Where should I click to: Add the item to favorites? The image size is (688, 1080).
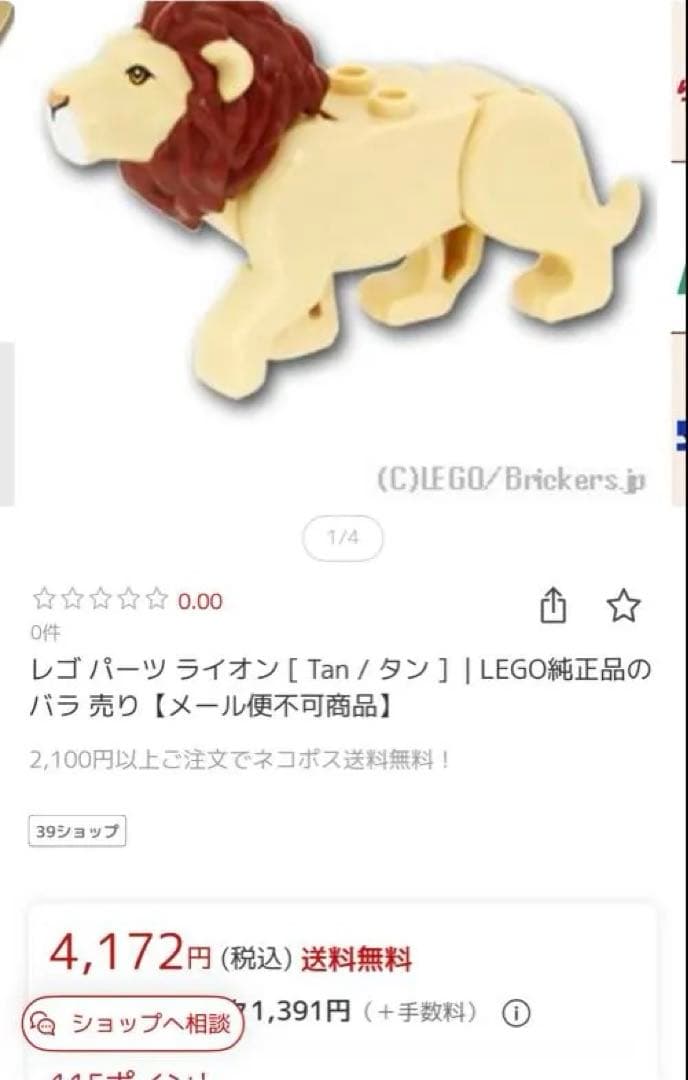click(623, 606)
